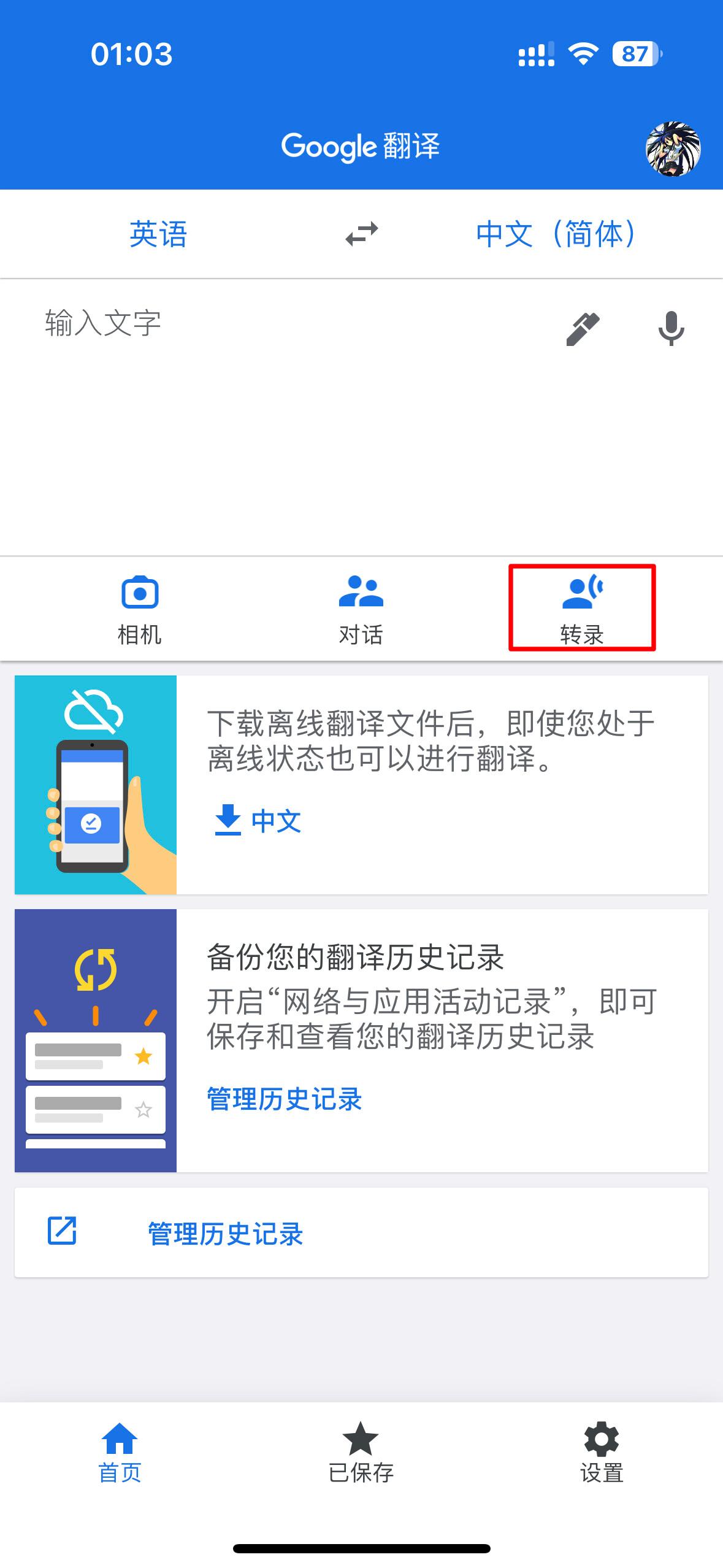Viewport: 723px width, 1568px height.
Task: Open the profile avatar in the header
Action: [x=673, y=149]
